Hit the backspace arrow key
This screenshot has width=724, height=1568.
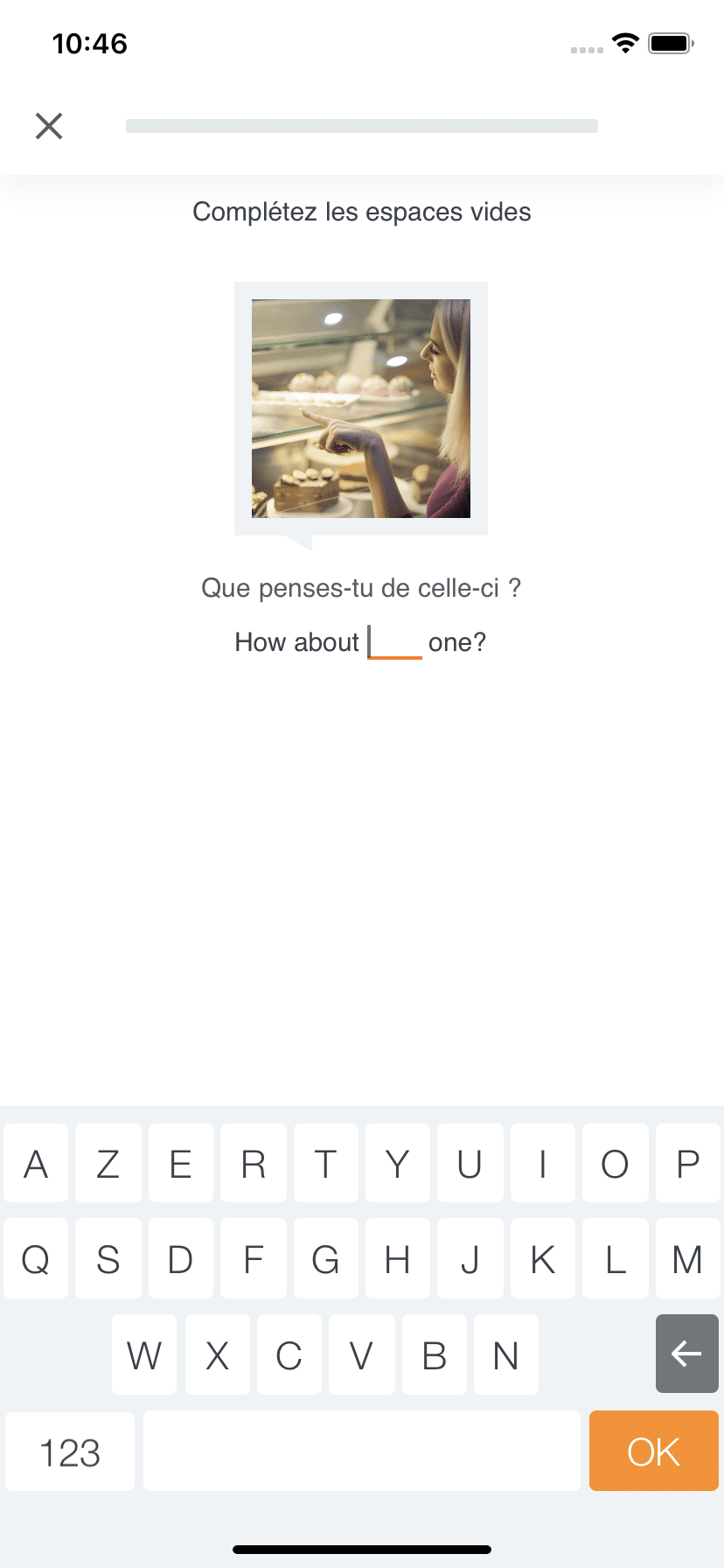687,1354
